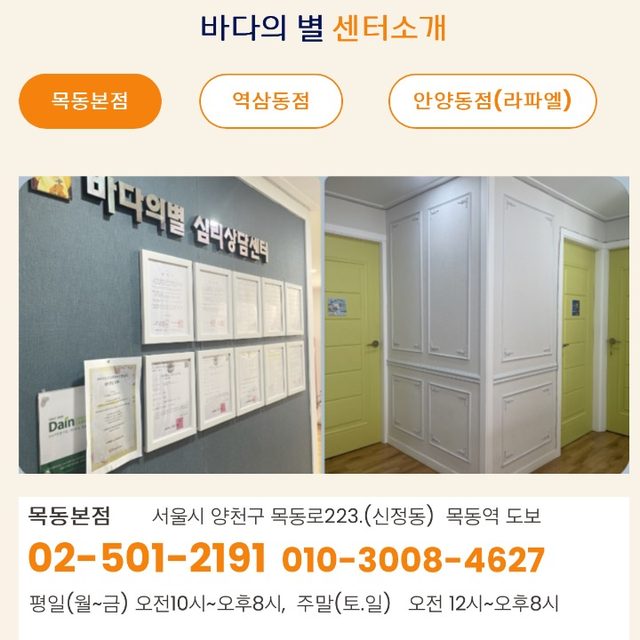
Task: Open the 안양동점(라파엘) branch tab
Action: pos(492,101)
